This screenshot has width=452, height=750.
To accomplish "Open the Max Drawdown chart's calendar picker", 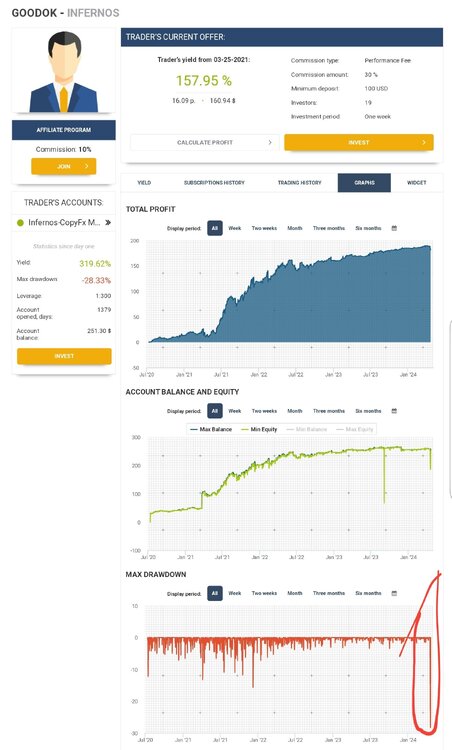I will (394, 593).
